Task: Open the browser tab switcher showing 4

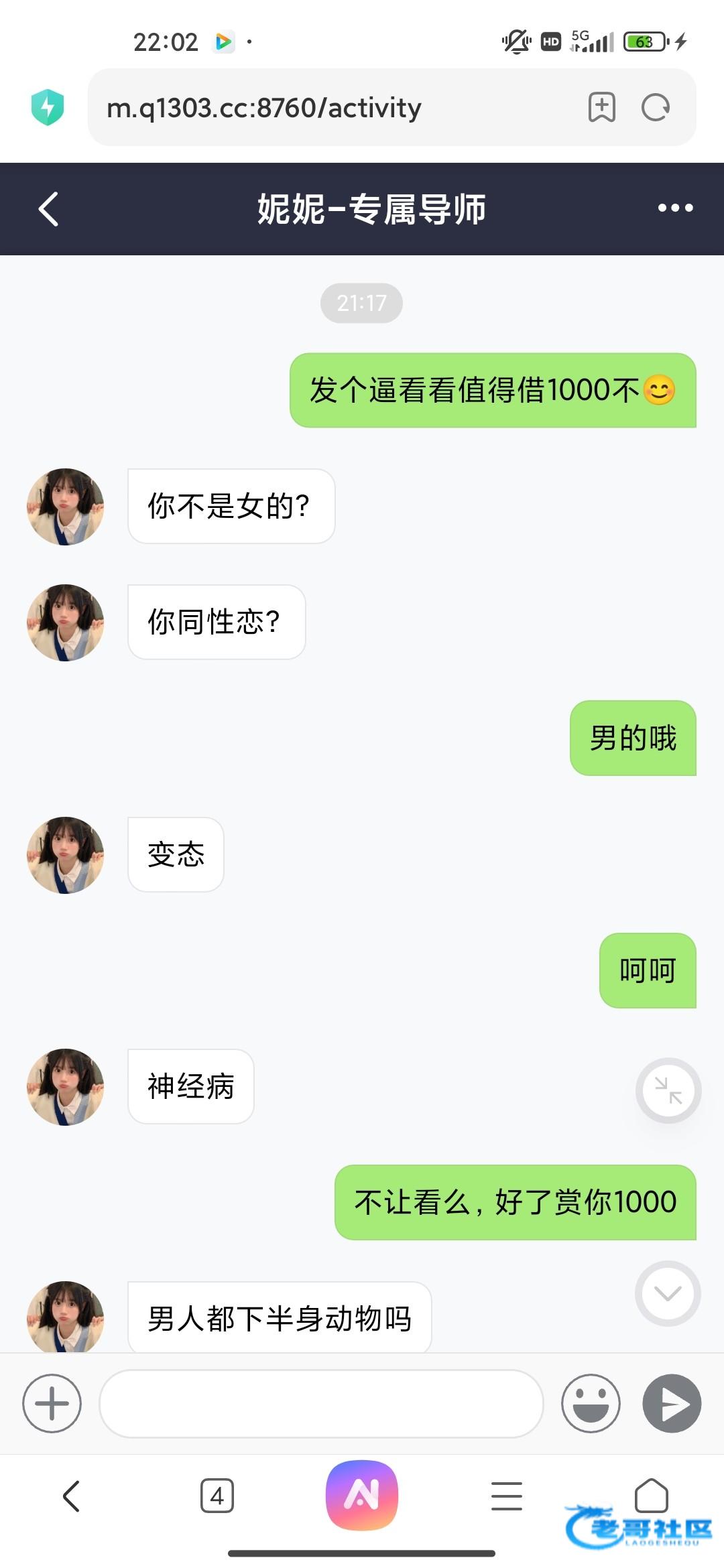Action: click(x=217, y=1496)
